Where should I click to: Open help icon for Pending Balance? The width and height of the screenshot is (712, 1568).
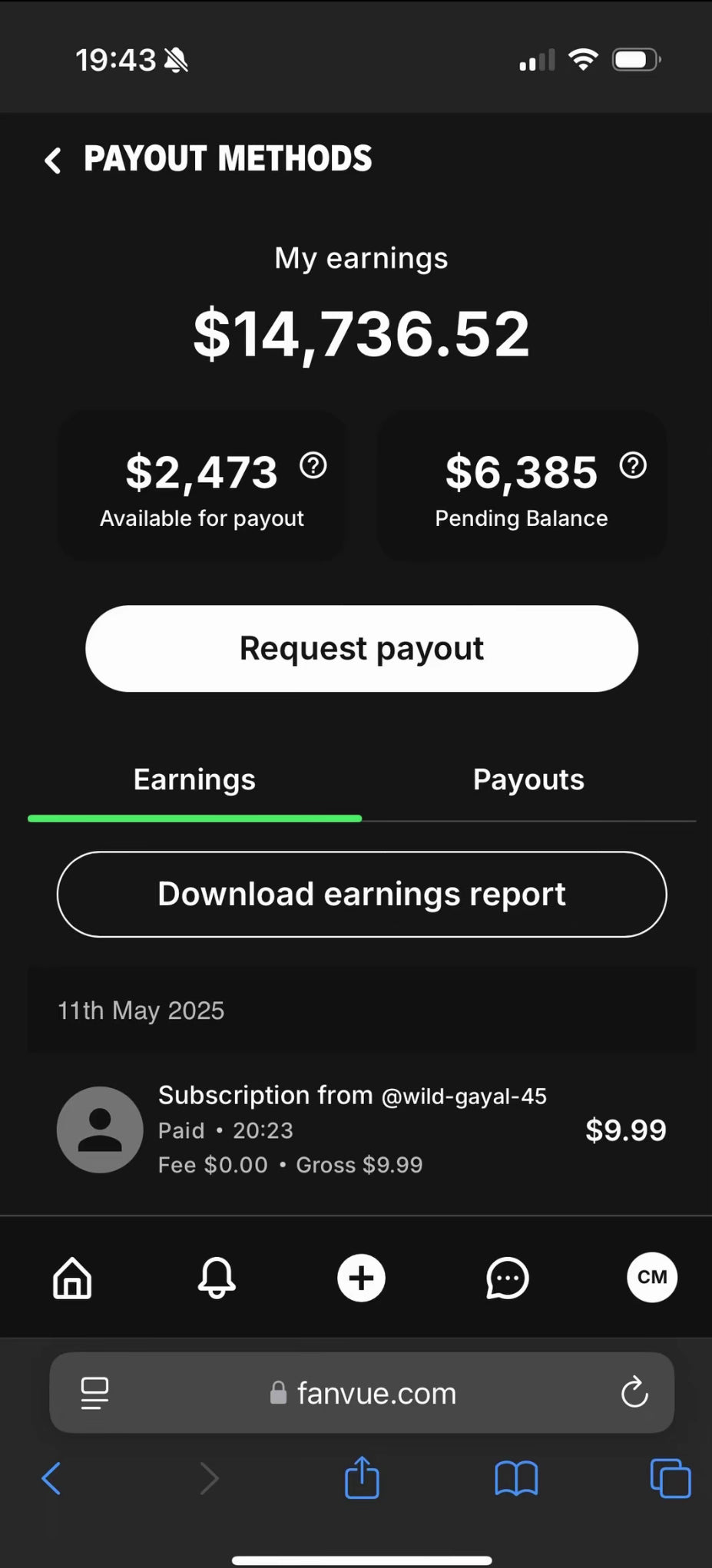point(633,465)
